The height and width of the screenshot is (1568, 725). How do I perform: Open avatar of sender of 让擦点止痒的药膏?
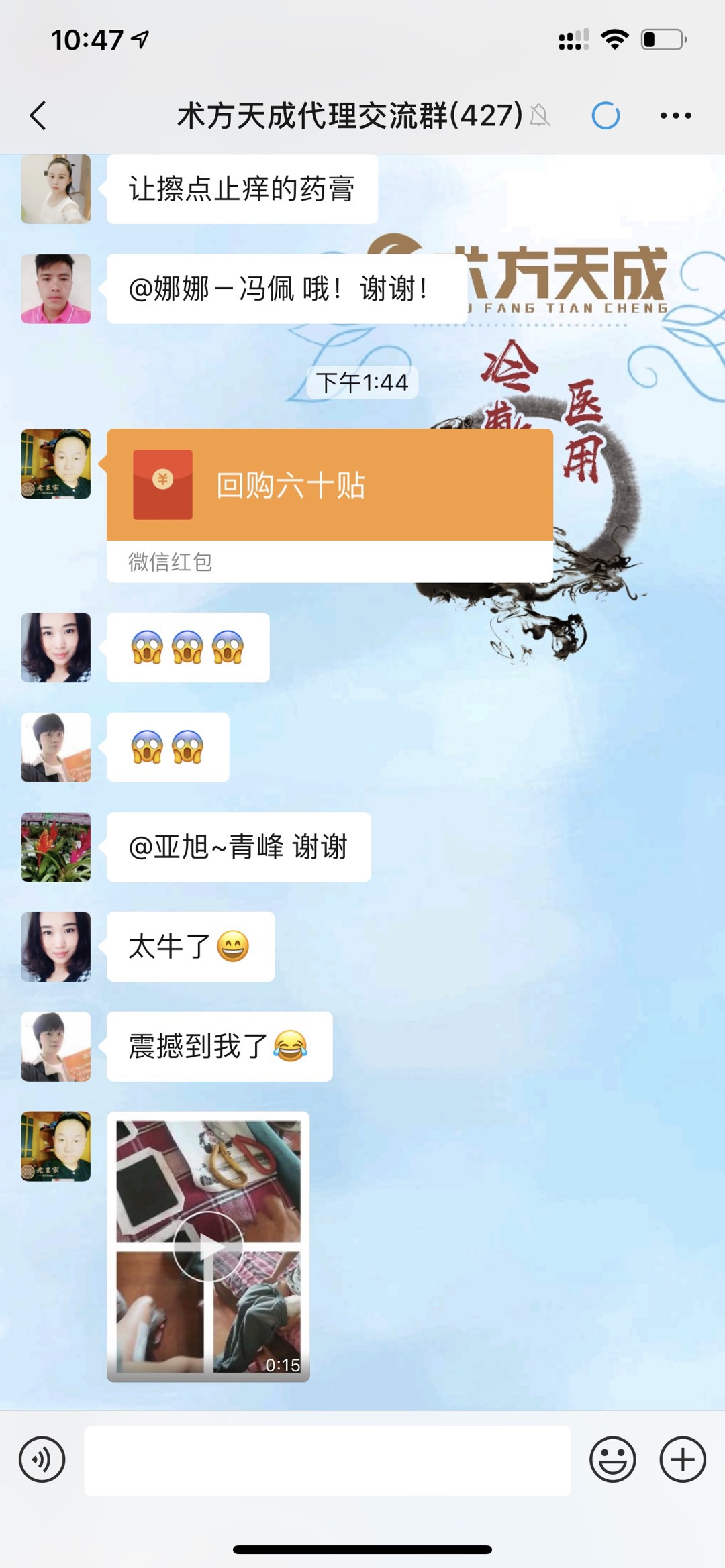56,189
